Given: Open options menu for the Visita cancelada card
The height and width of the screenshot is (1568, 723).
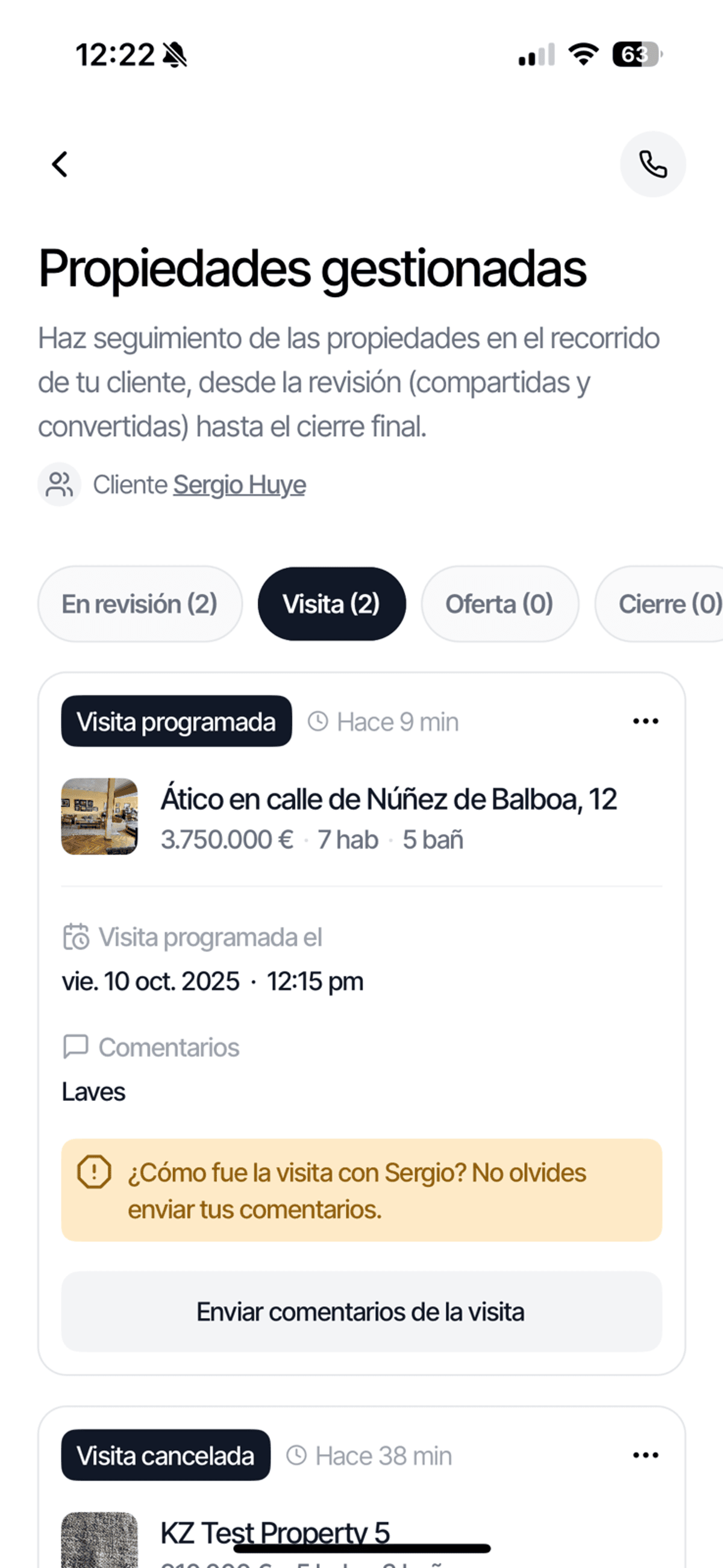Looking at the screenshot, I should click(x=645, y=1455).
